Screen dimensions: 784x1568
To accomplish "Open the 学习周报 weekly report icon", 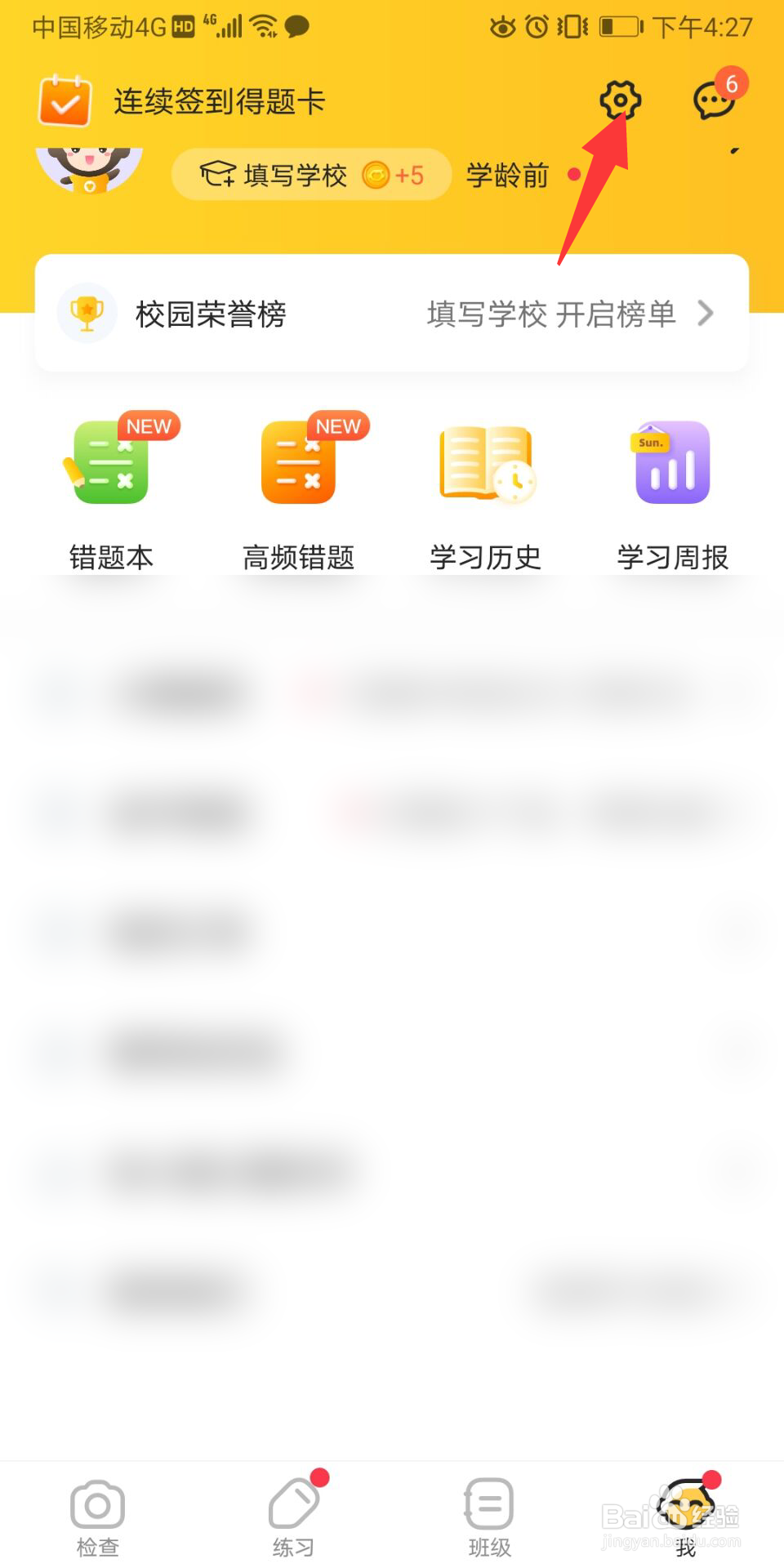I will pos(671,461).
